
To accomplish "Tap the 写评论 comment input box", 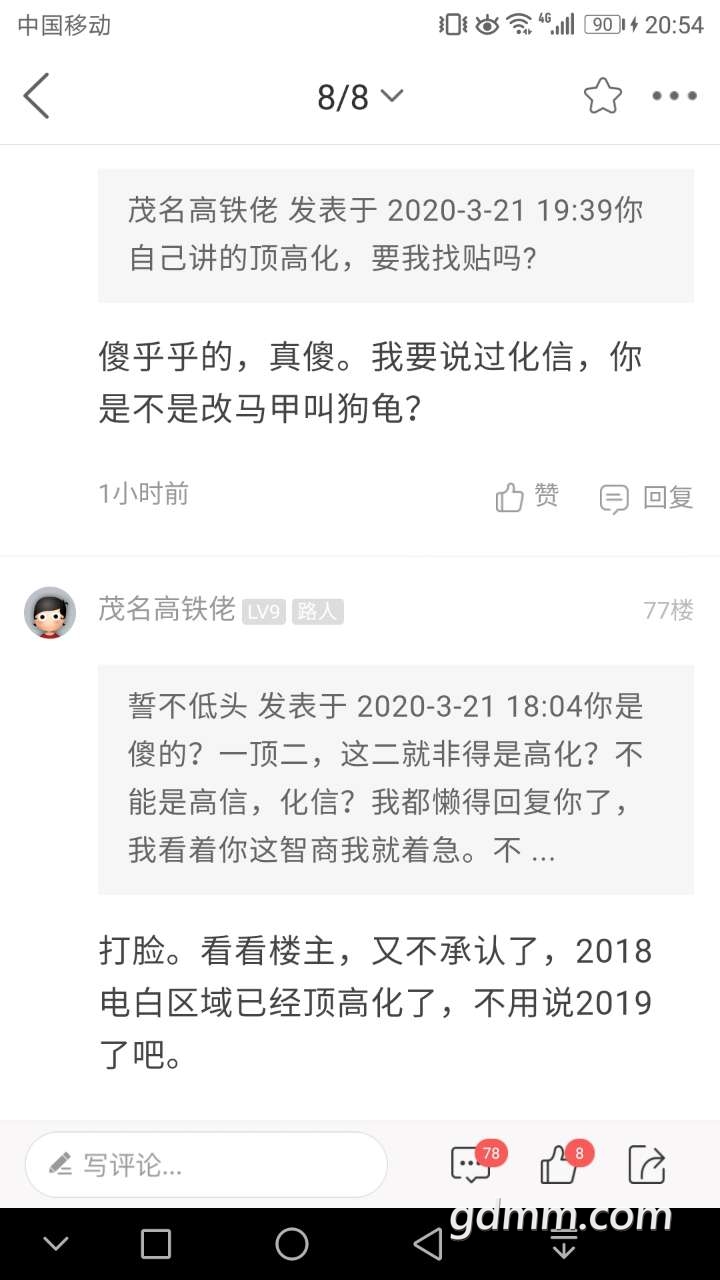I will tap(206, 1164).
